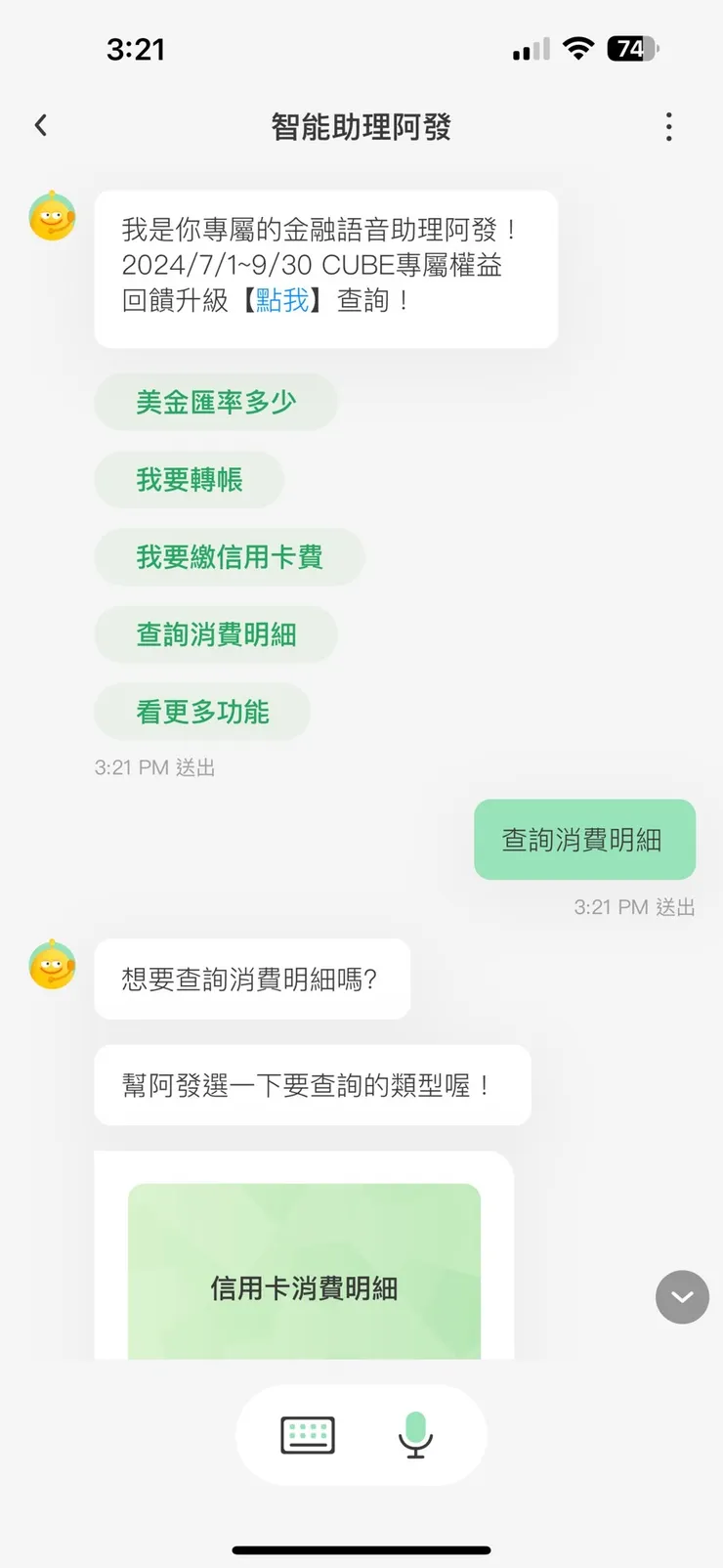Open the keyboard input icon
Viewport: 723px width, 1568px height.
pos(307,1435)
